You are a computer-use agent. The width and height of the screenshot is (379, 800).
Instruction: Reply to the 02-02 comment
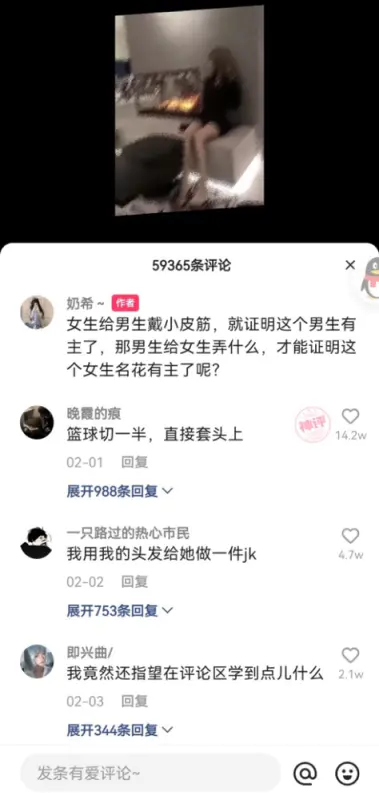(135, 582)
